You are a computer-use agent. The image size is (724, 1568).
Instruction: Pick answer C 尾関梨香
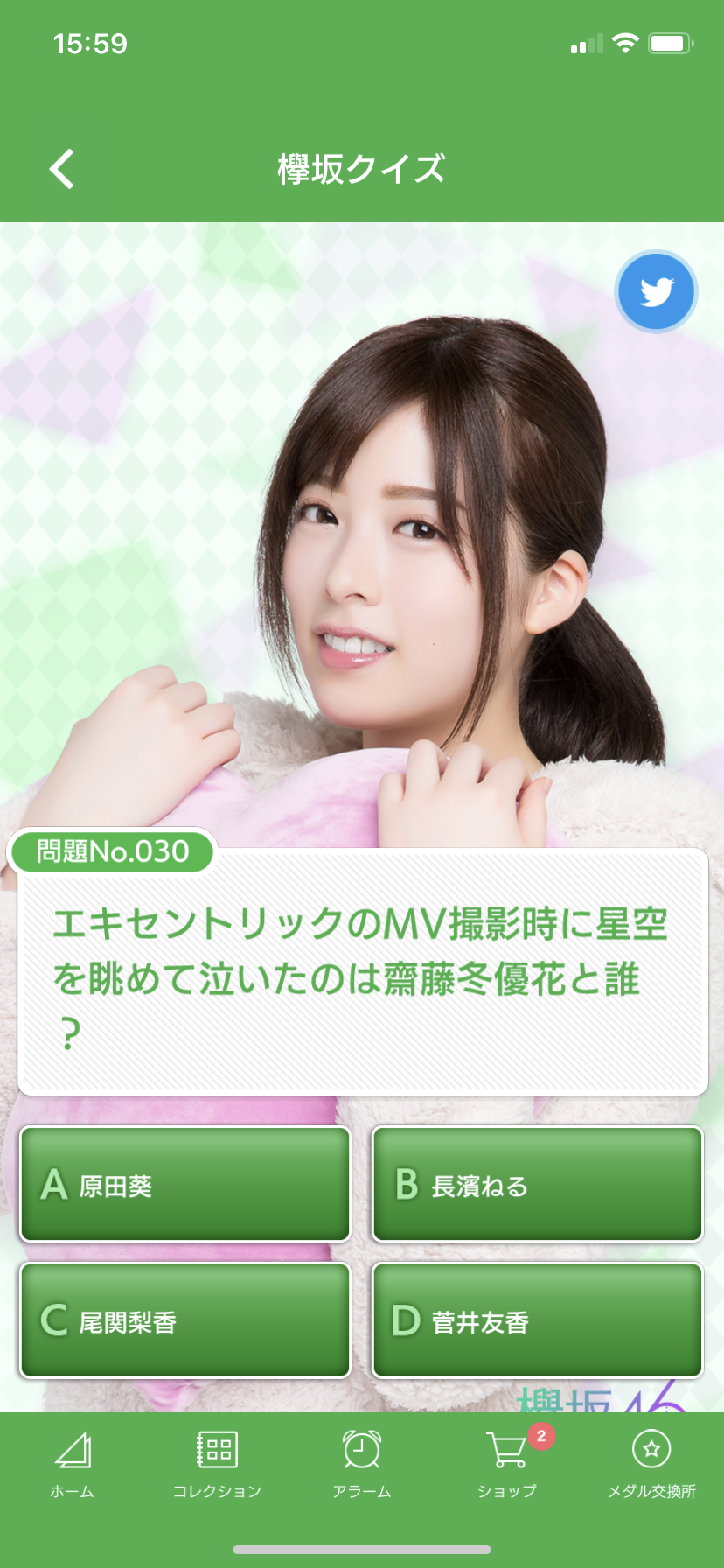pyautogui.click(x=185, y=1319)
